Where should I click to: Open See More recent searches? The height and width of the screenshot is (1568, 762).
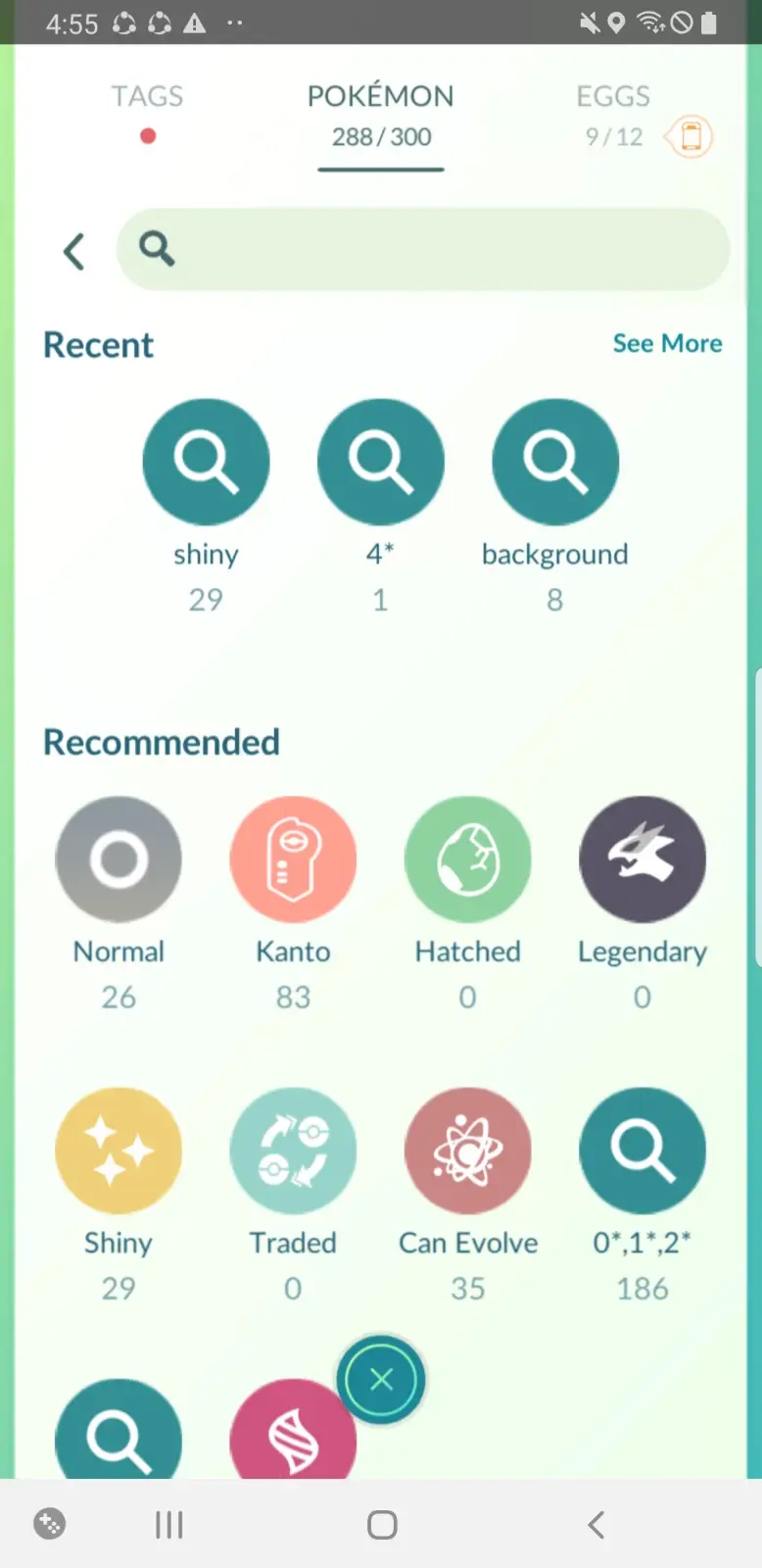667,343
